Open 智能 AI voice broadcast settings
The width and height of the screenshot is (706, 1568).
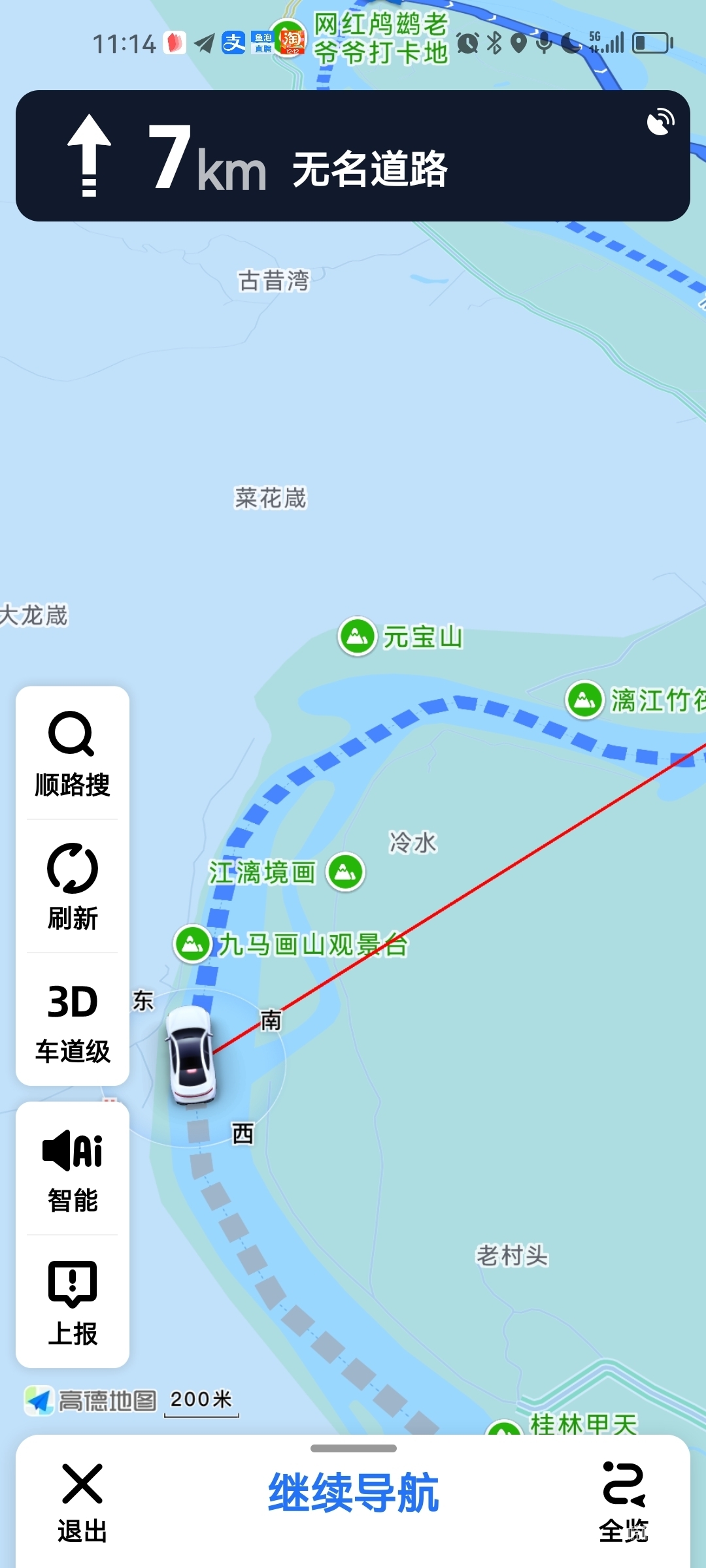pyautogui.click(x=73, y=1171)
